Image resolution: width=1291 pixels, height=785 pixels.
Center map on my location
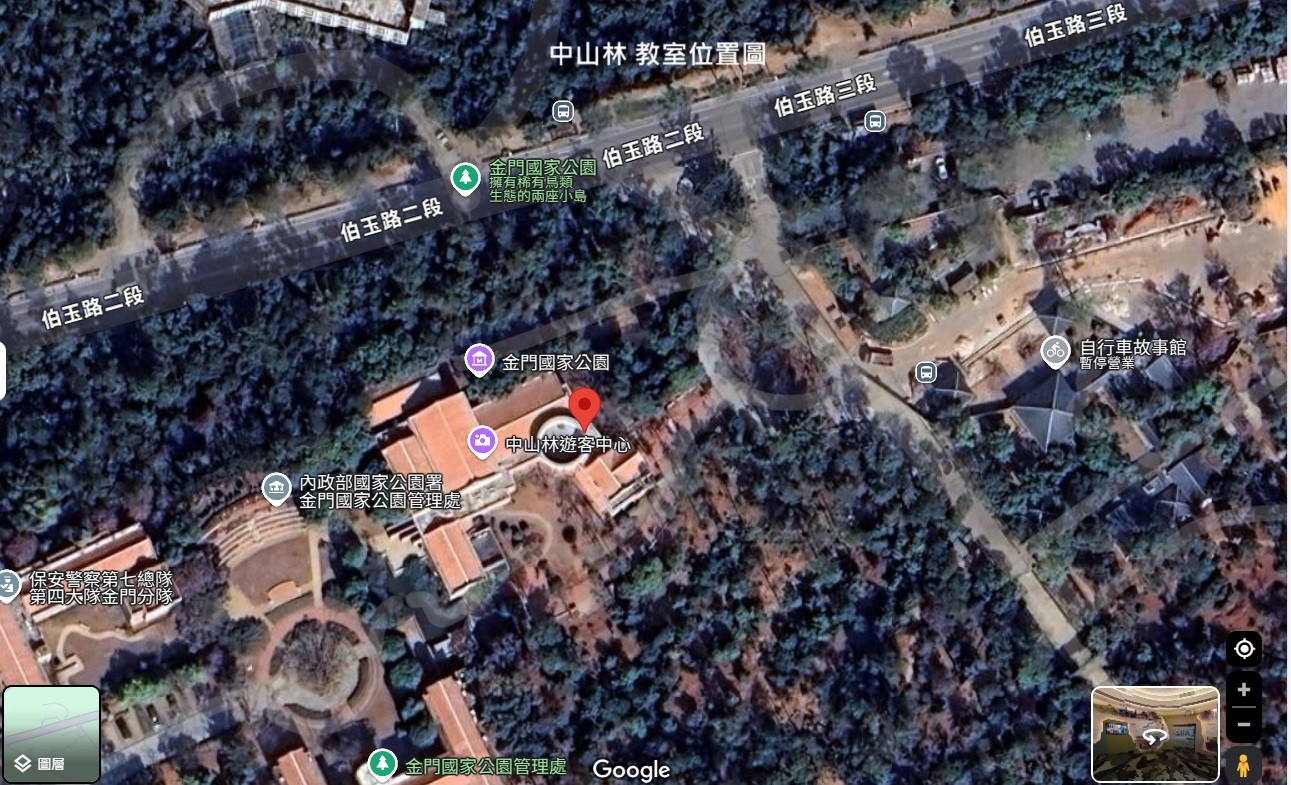(x=1244, y=649)
